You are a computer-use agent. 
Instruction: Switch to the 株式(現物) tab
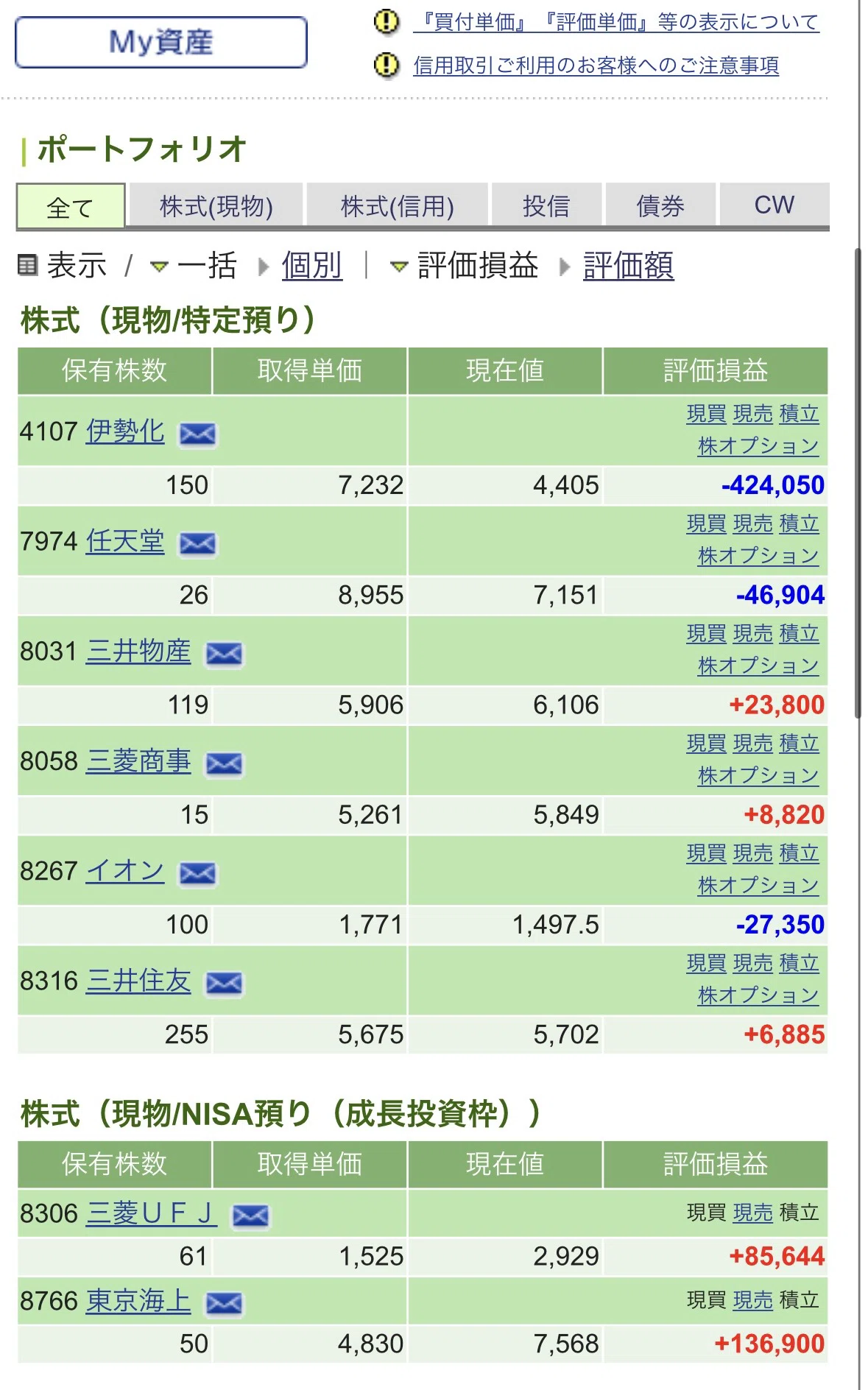[x=216, y=205]
